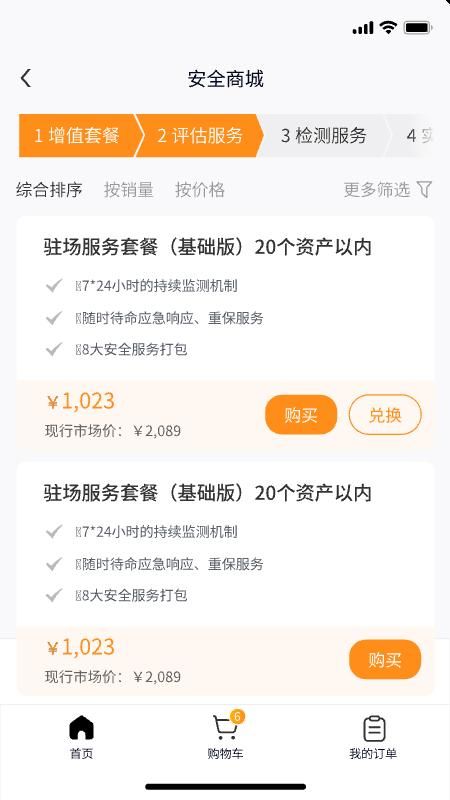Open 更多筛选 filter options
This screenshot has height=800, width=450.
388,190
